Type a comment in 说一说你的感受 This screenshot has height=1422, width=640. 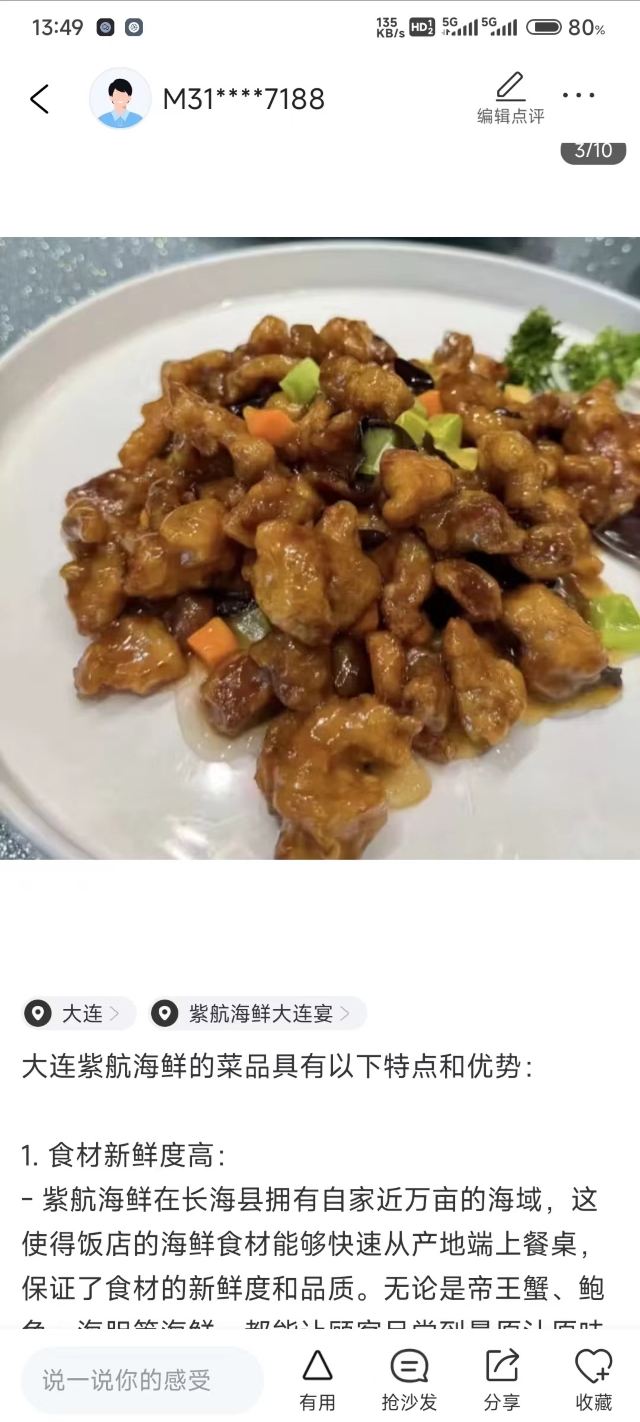click(142, 1381)
